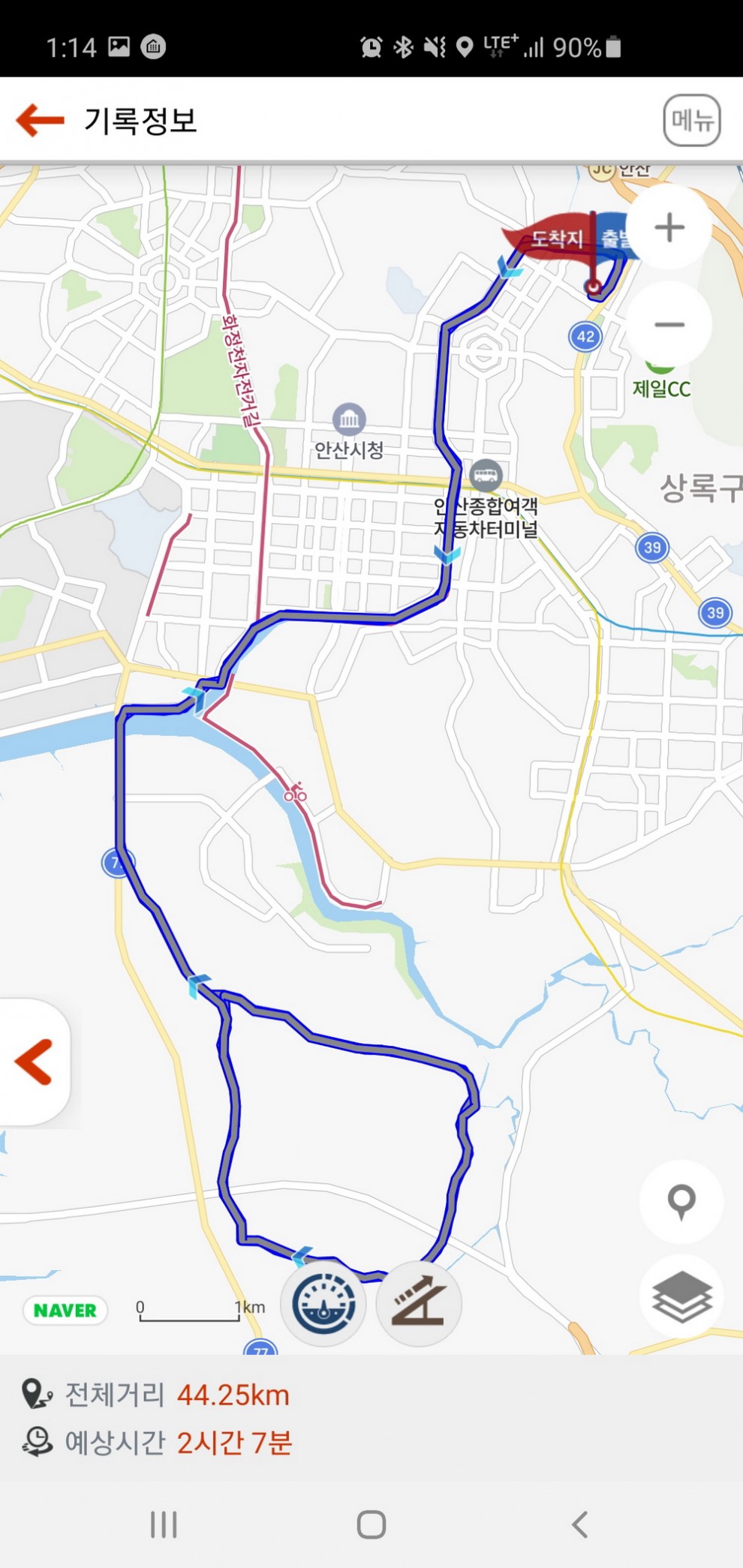The height and width of the screenshot is (1568, 743).
Task: Open the side panel chevron
Action: pyautogui.click(x=34, y=1062)
